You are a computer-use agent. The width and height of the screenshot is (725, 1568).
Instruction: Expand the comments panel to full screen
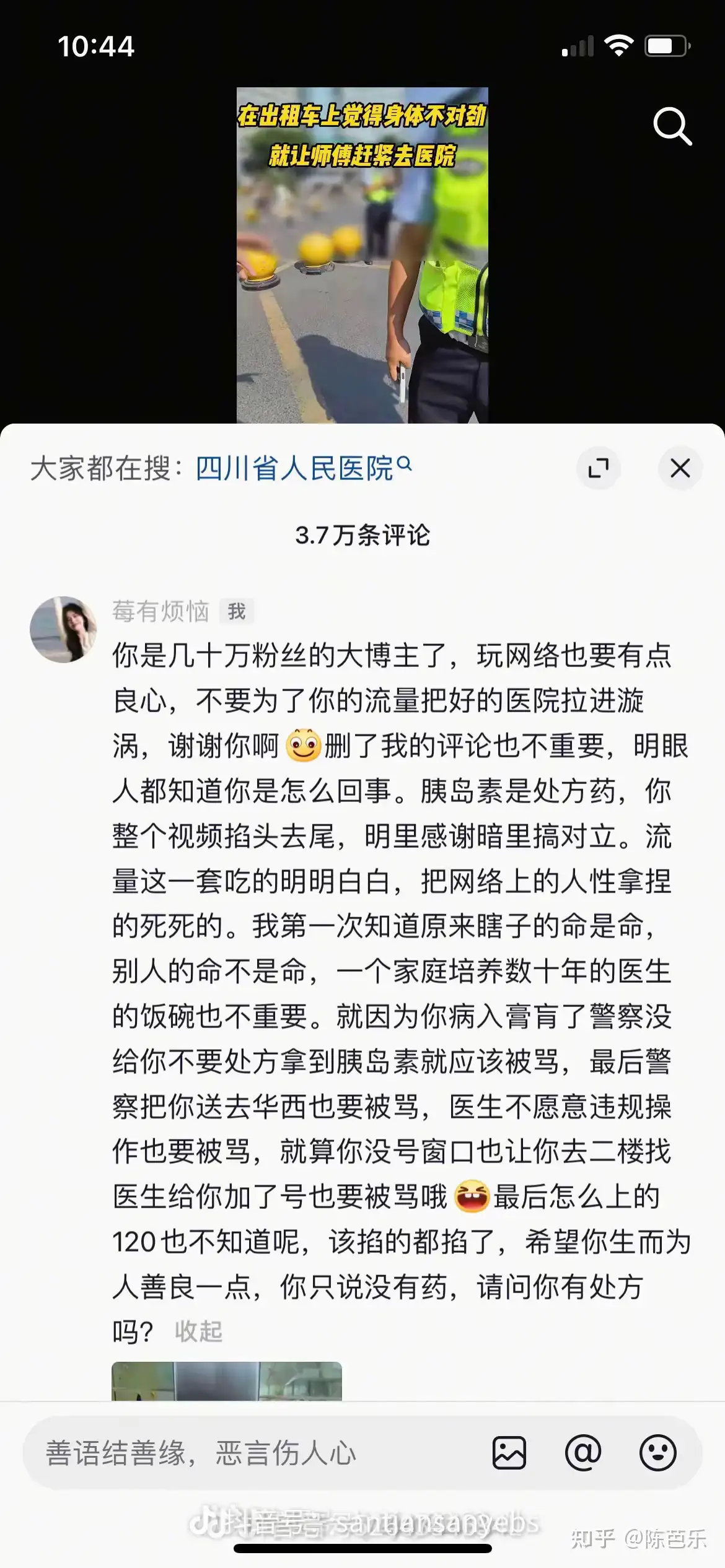(599, 468)
